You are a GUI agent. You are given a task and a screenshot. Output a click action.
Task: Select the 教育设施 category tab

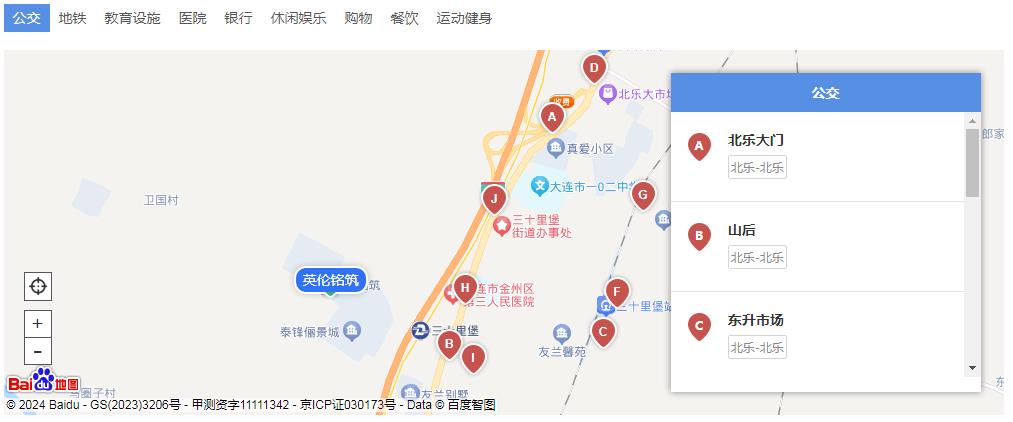(x=132, y=18)
